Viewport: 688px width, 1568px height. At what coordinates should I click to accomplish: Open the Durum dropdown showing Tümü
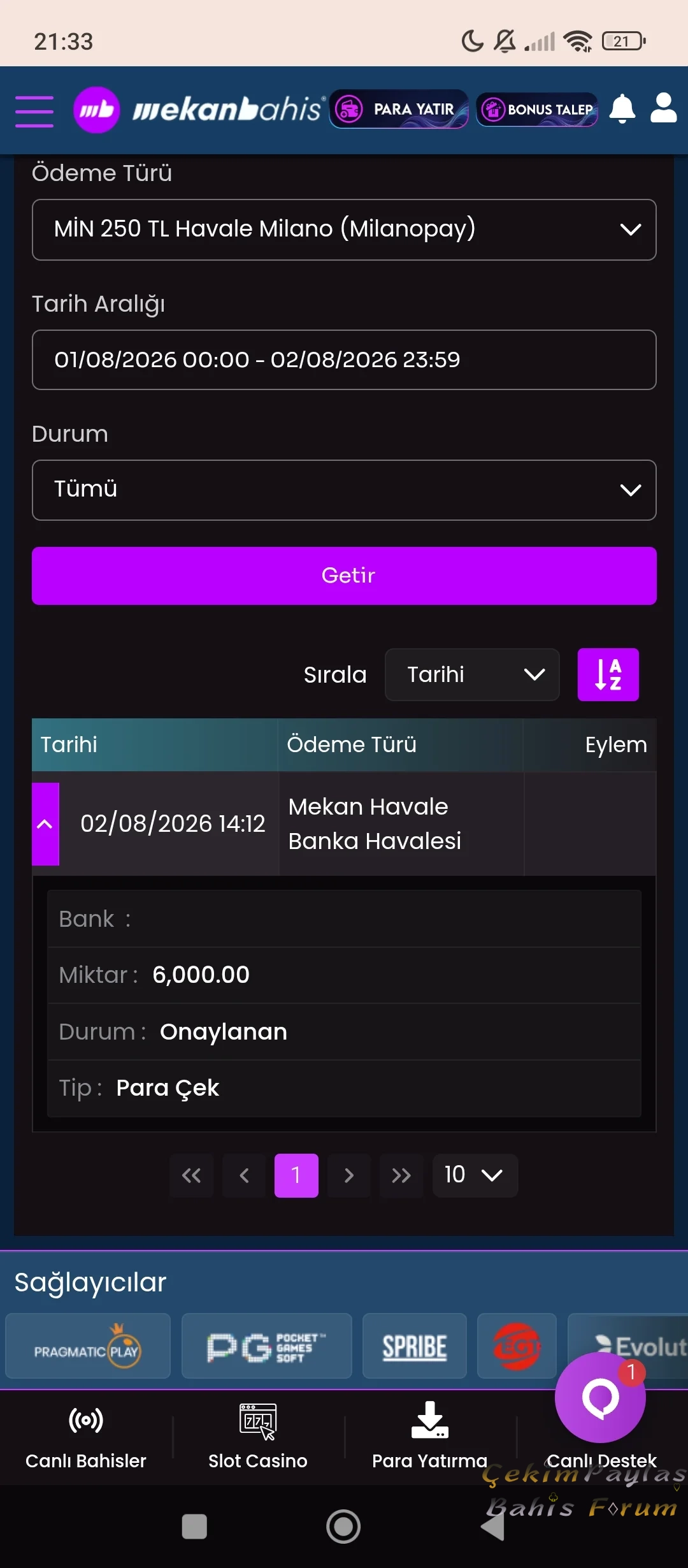point(344,490)
